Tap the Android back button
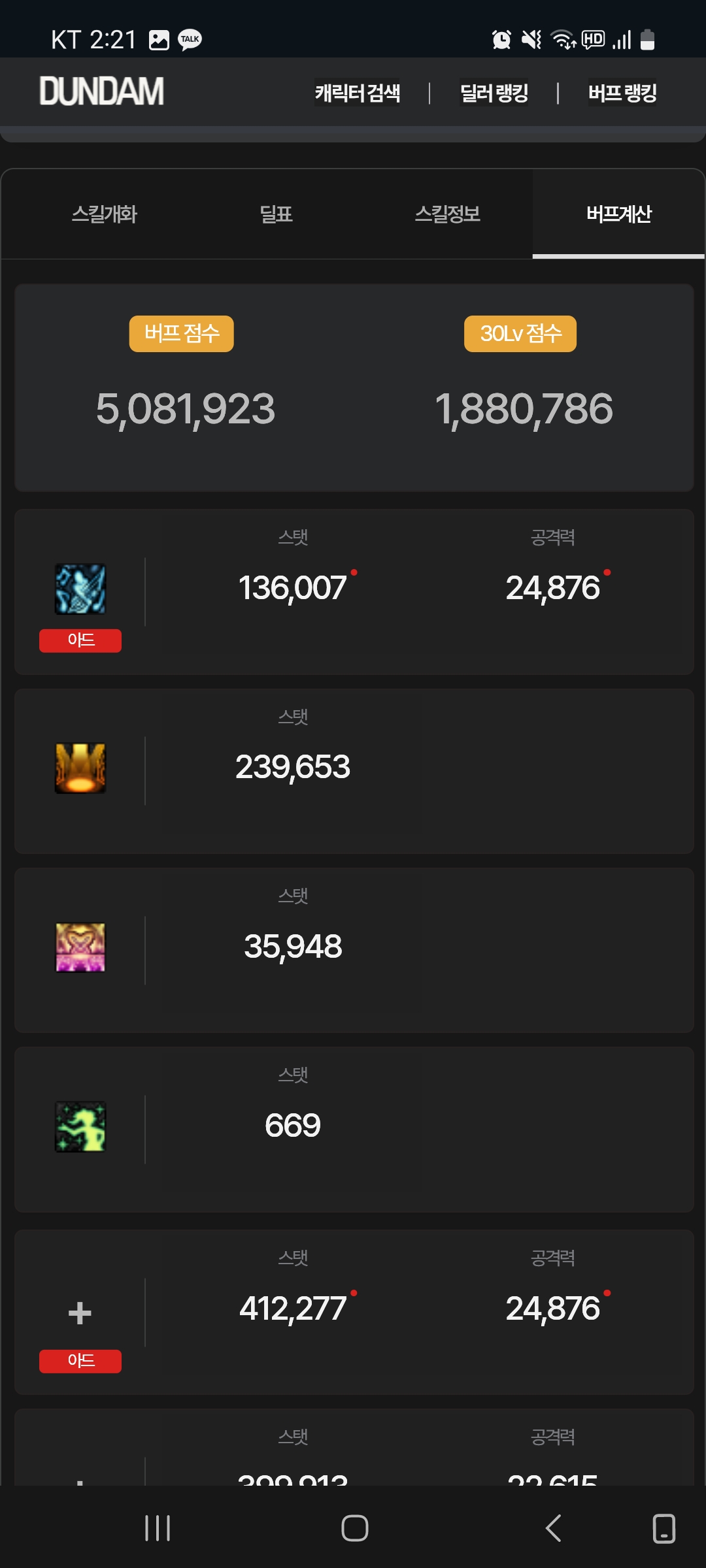706x1568 pixels. [x=553, y=1528]
